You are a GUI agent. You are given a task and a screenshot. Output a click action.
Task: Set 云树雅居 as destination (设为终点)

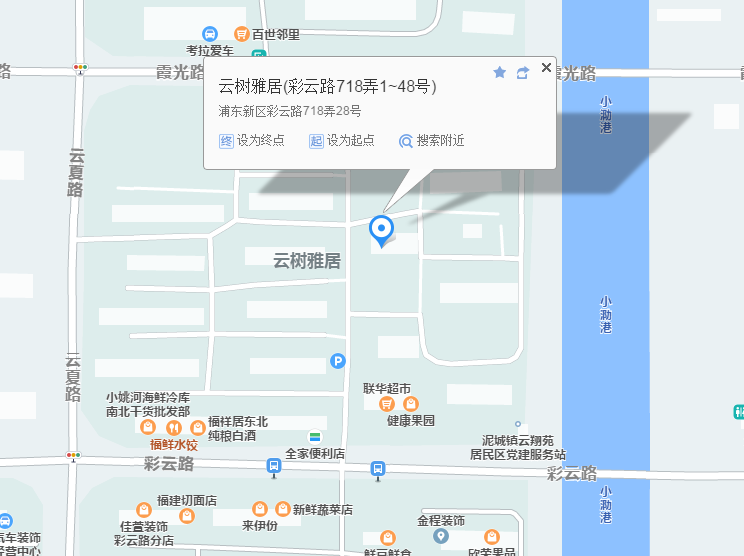click(x=252, y=141)
